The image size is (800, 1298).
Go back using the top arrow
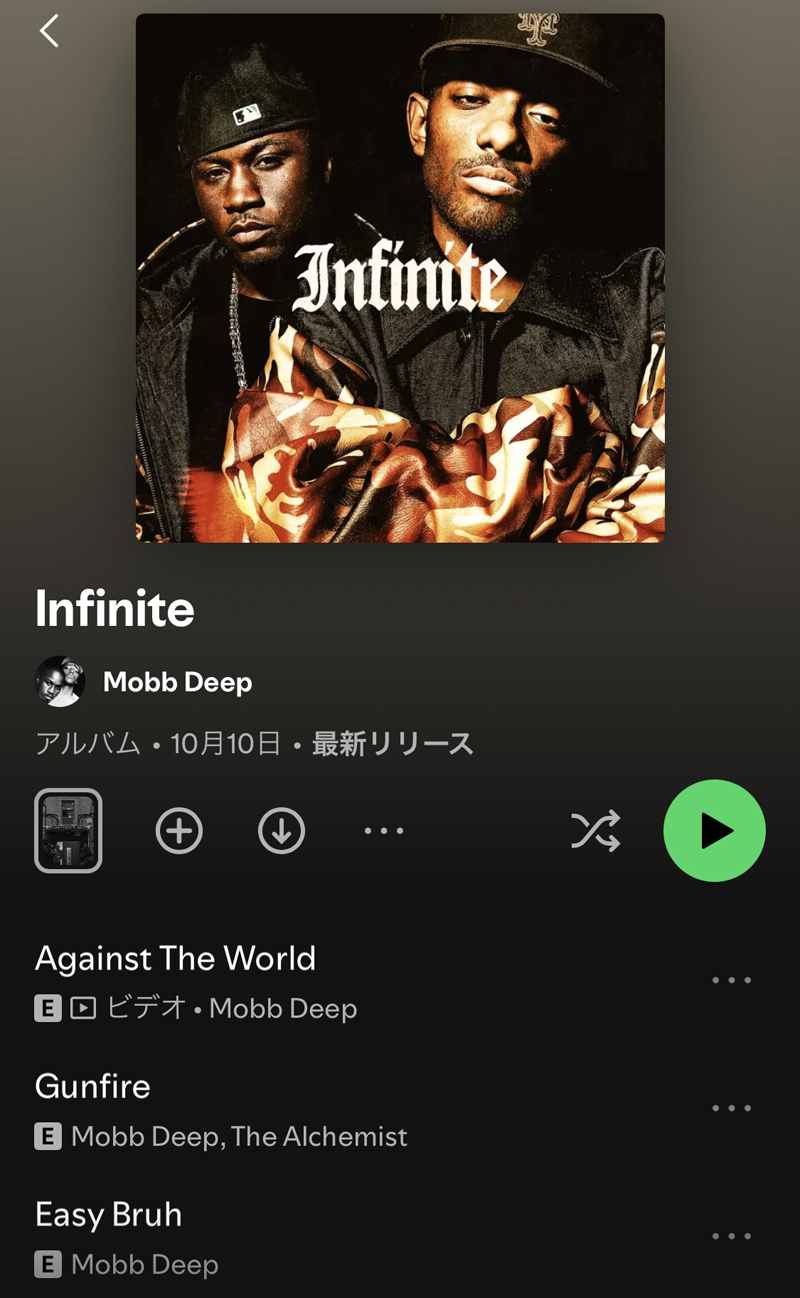tap(49, 31)
